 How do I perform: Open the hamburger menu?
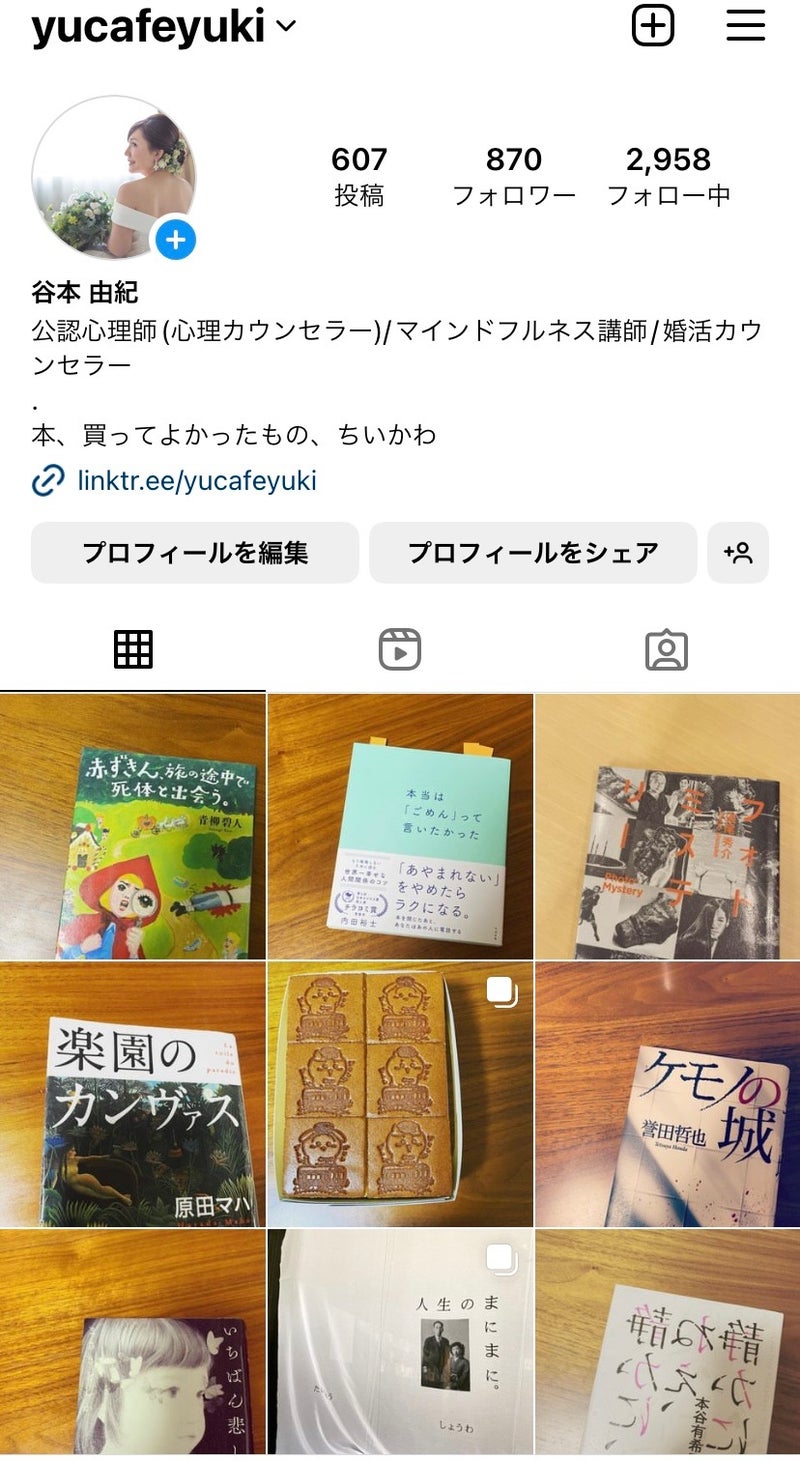point(745,26)
